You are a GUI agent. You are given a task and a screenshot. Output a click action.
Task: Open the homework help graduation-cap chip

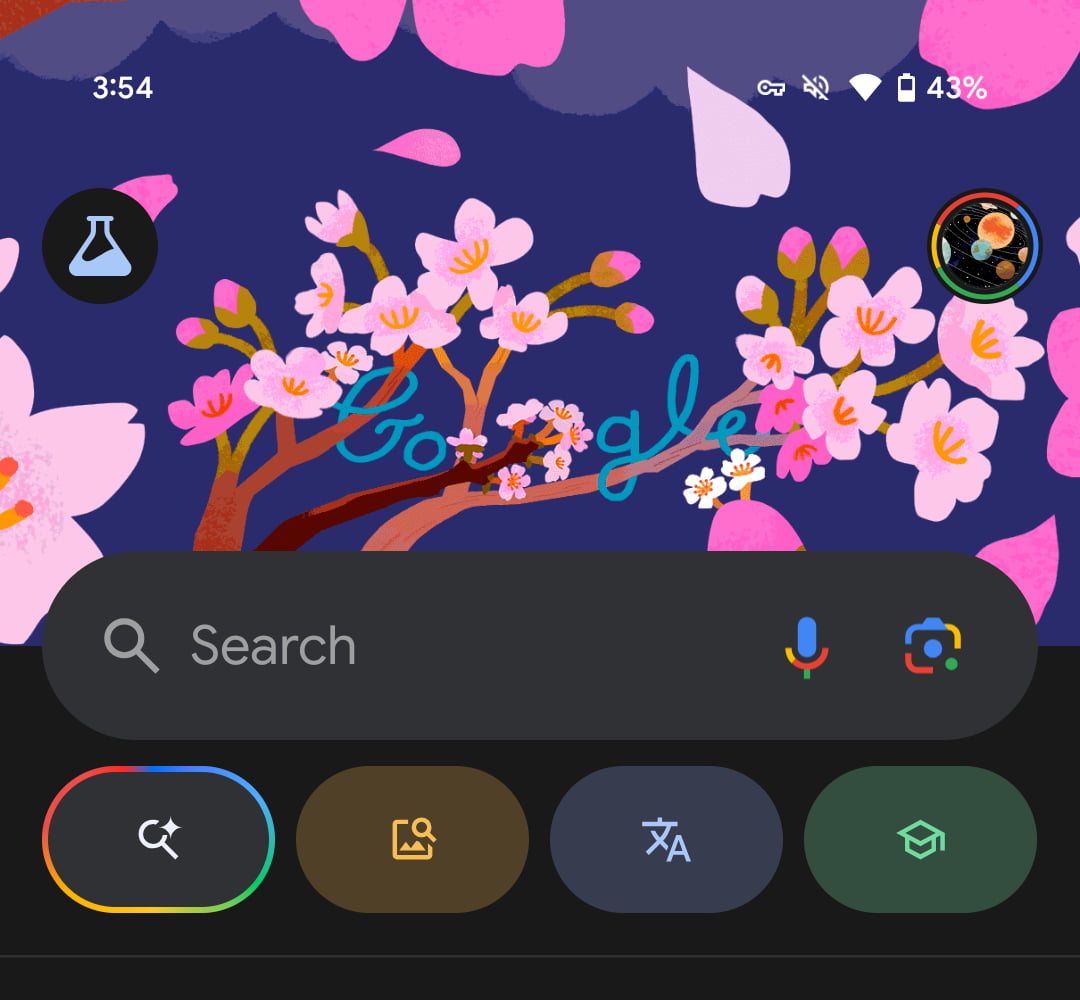[x=920, y=839]
